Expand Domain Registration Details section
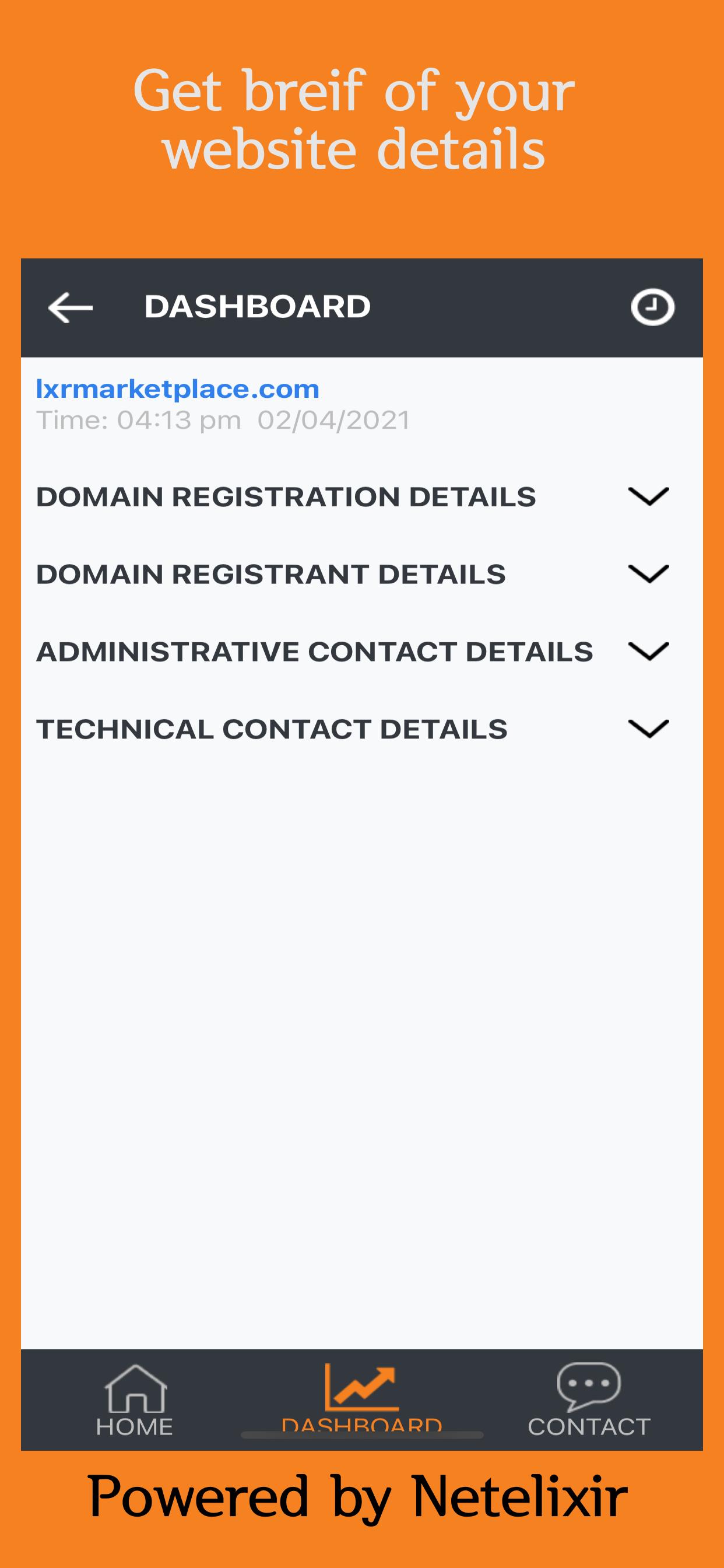The height and width of the screenshot is (1568, 724). pyautogui.click(x=650, y=496)
